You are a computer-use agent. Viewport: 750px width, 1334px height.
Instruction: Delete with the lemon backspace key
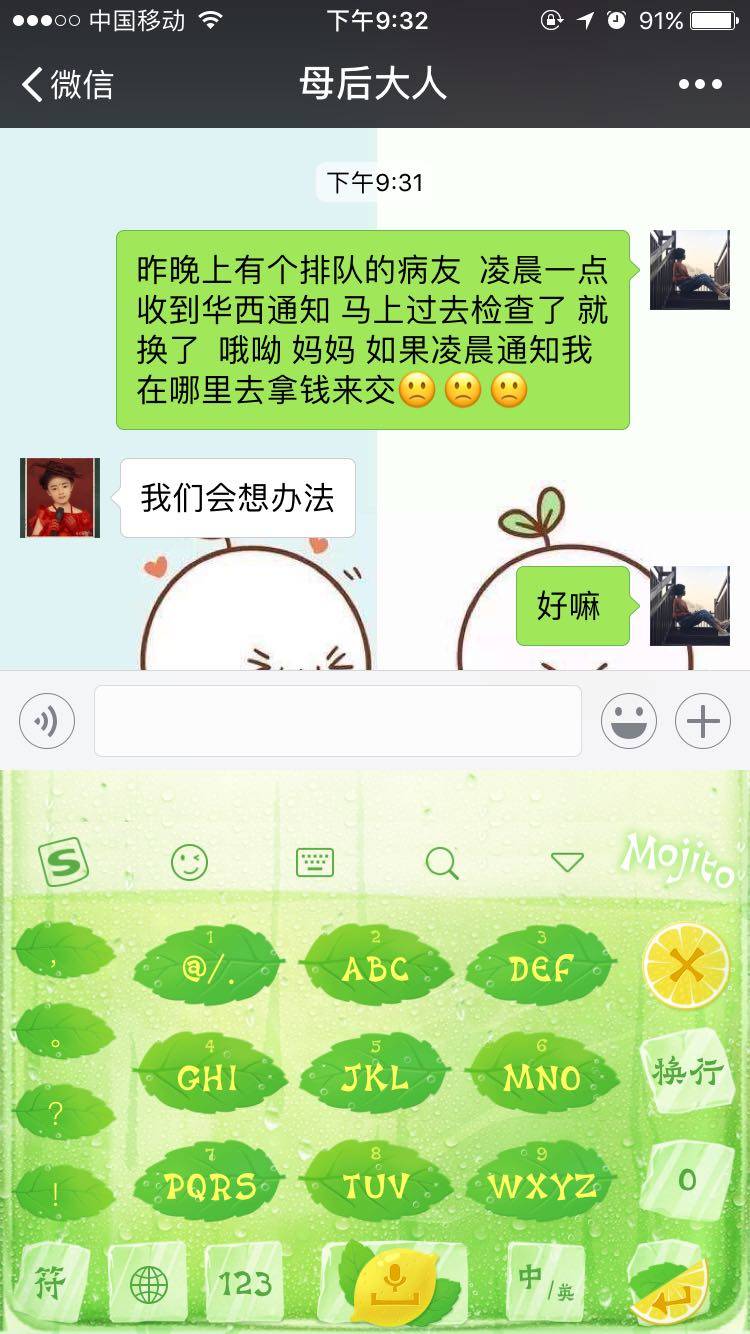(x=685, y=967)
